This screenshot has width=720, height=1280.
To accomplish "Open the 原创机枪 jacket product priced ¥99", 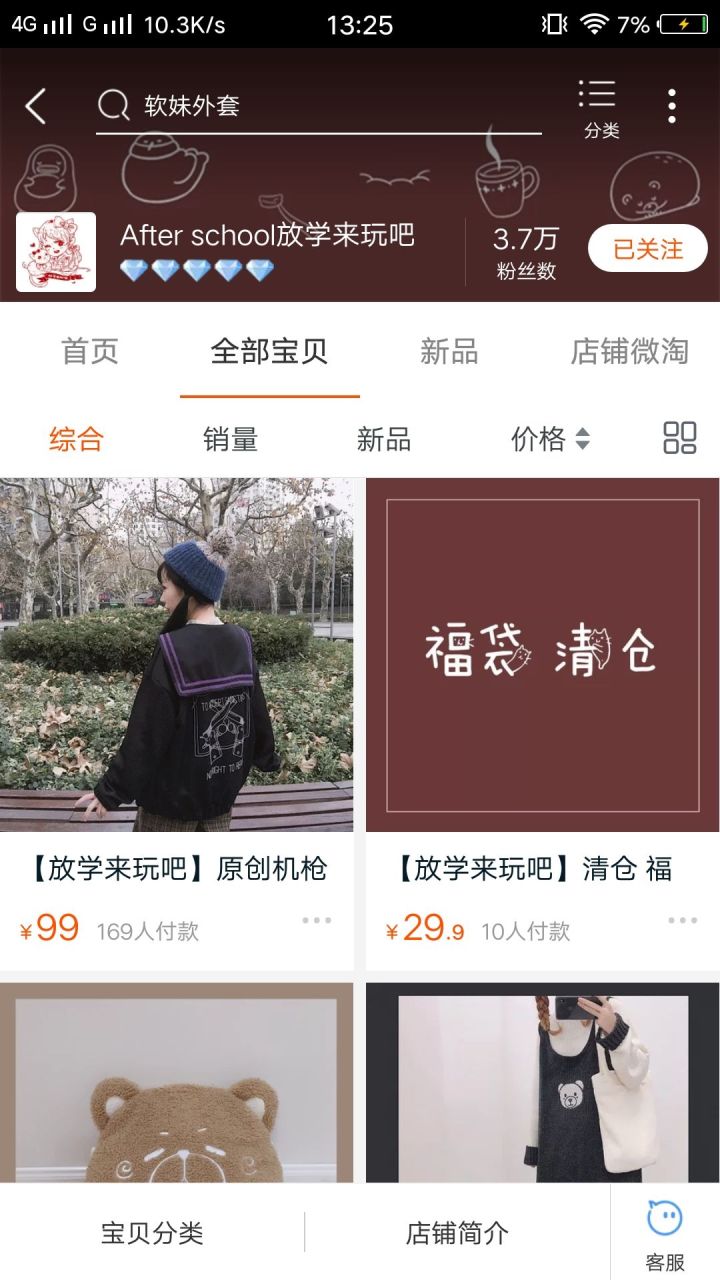I will pos(176,655).
